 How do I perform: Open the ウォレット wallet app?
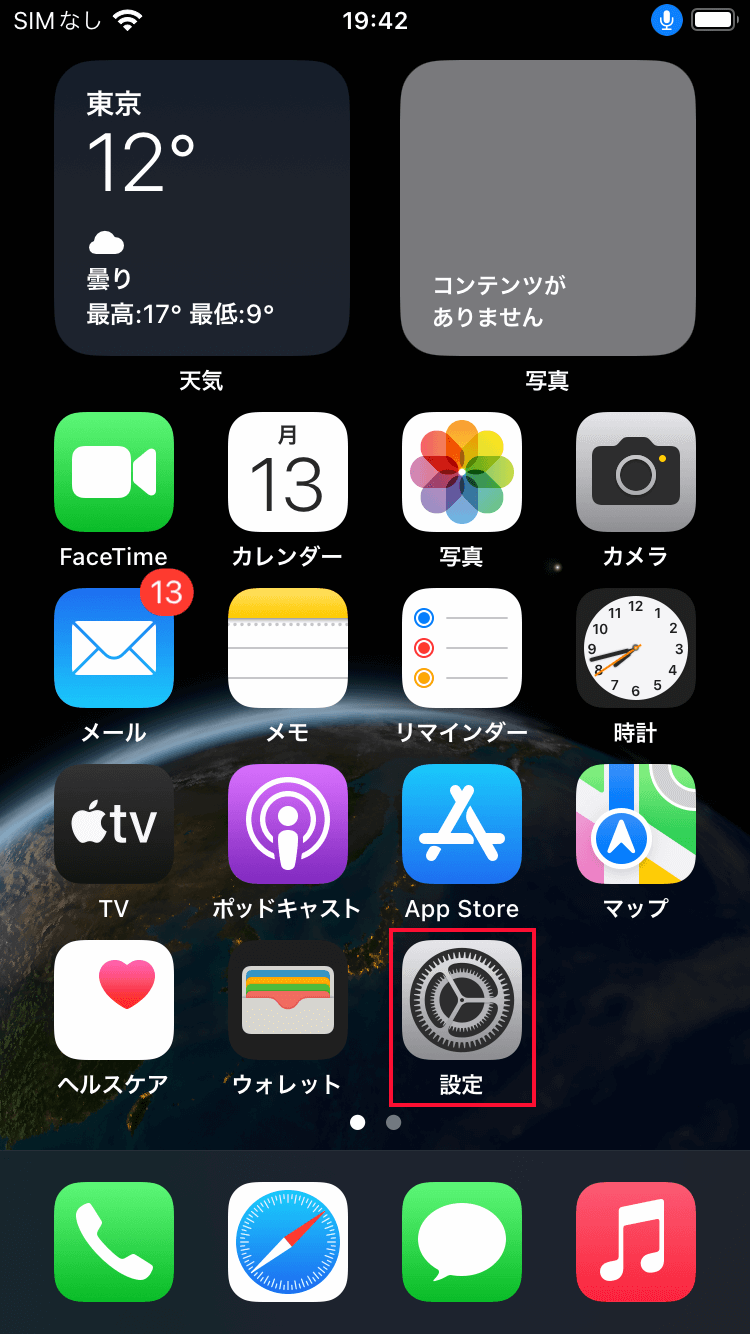tap(288, 1000)
